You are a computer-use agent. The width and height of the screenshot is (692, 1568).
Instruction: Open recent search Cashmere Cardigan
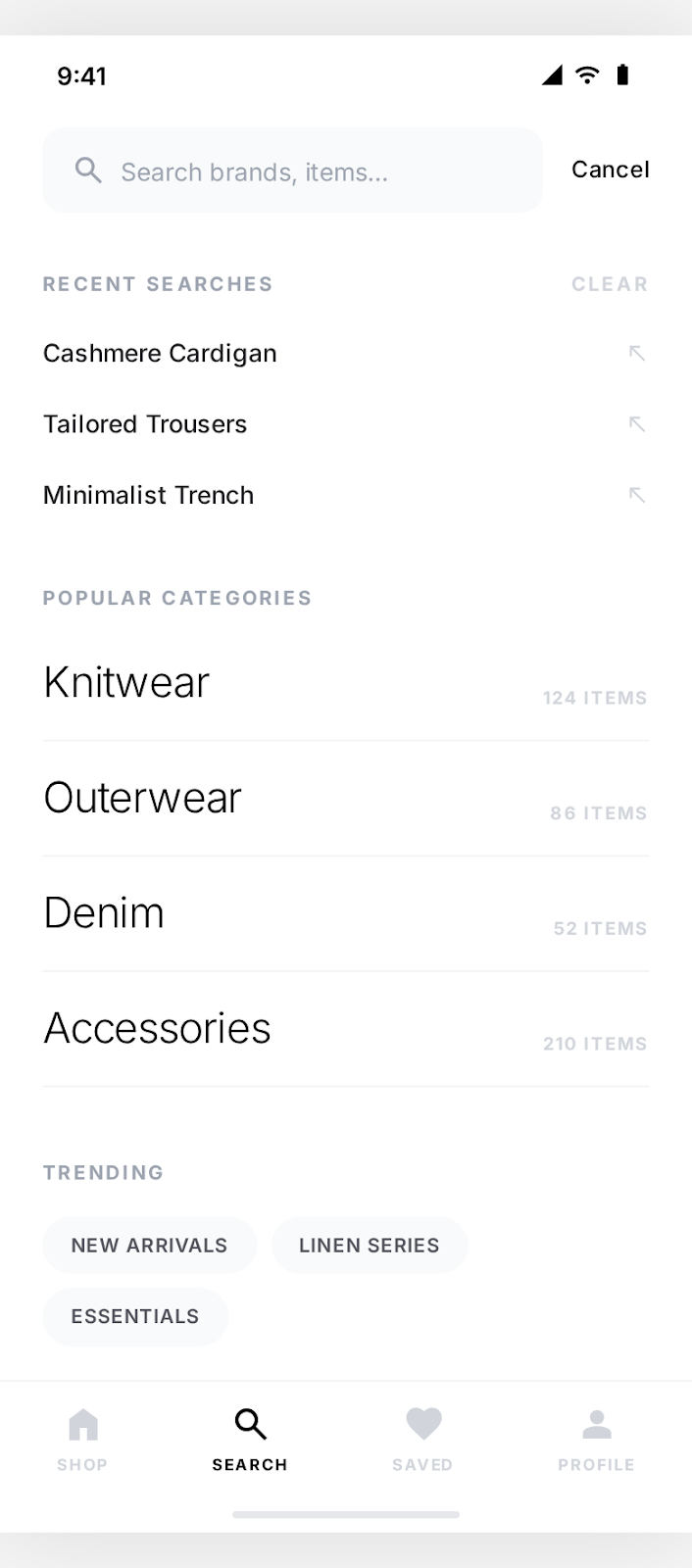click(x=160, y=353)
